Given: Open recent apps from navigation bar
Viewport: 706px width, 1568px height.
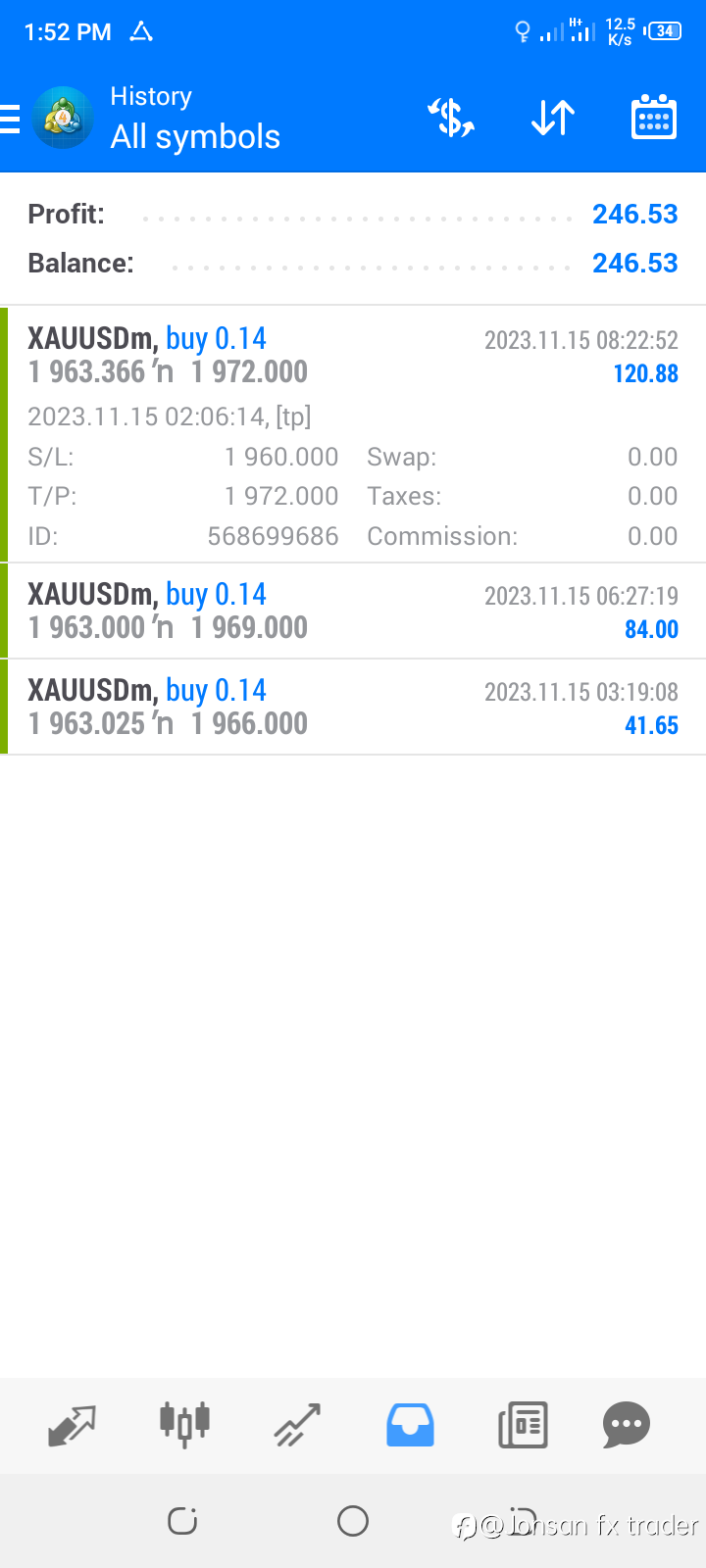Looking at the screenshot, I should coord(182,1521).
